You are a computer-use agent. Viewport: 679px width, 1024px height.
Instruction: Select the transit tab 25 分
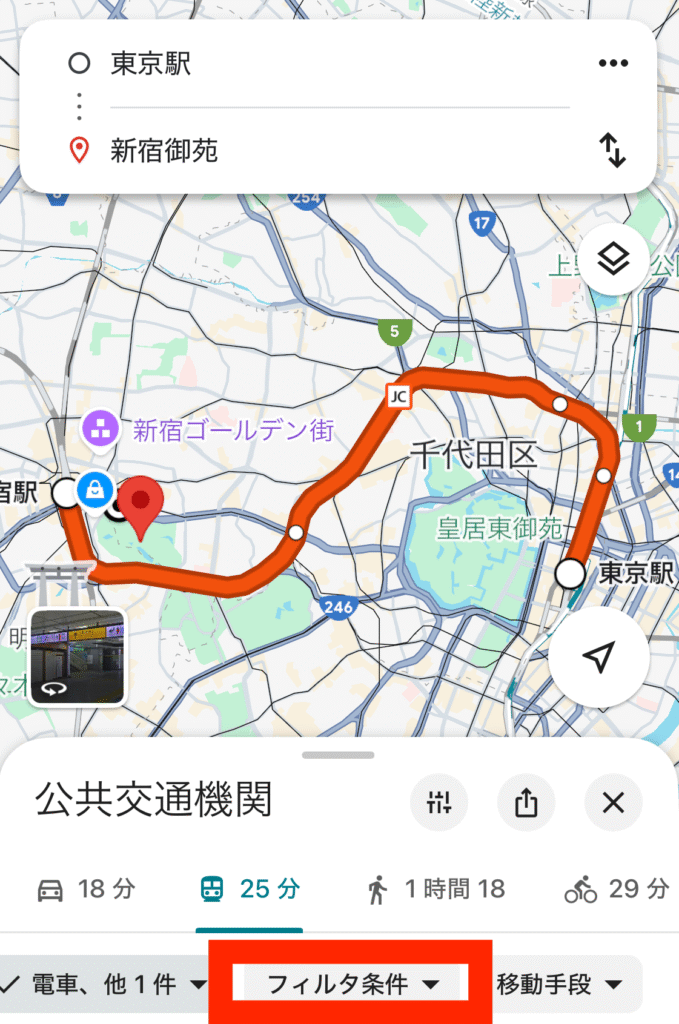click(250, 889)
